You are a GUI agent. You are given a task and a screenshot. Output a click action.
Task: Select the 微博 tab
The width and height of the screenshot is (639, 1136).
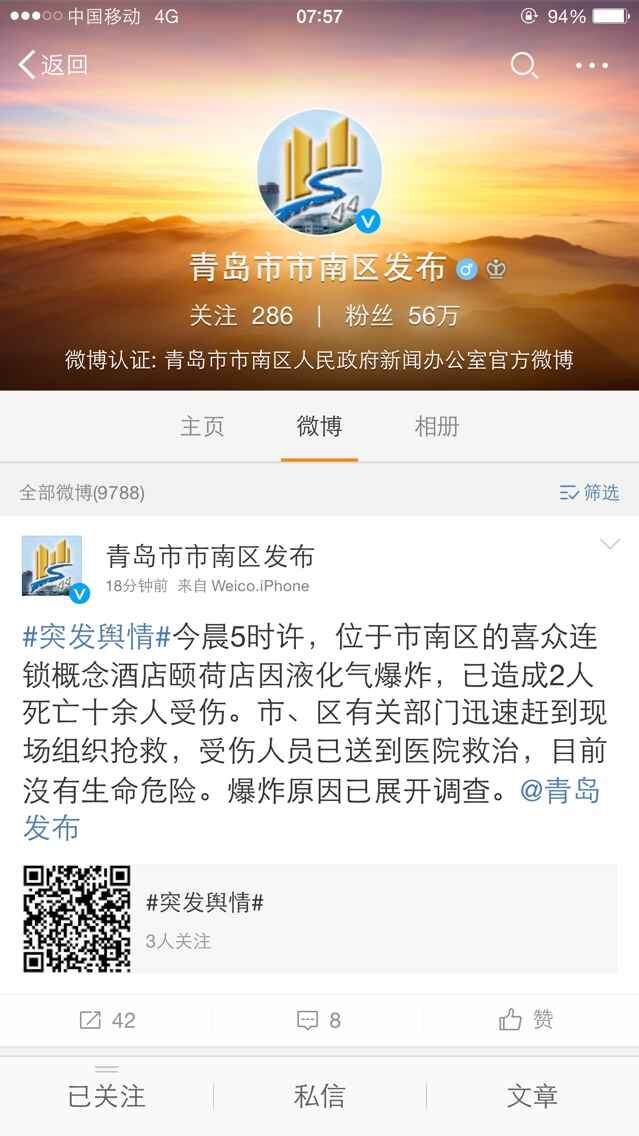(x=319, y=427)
